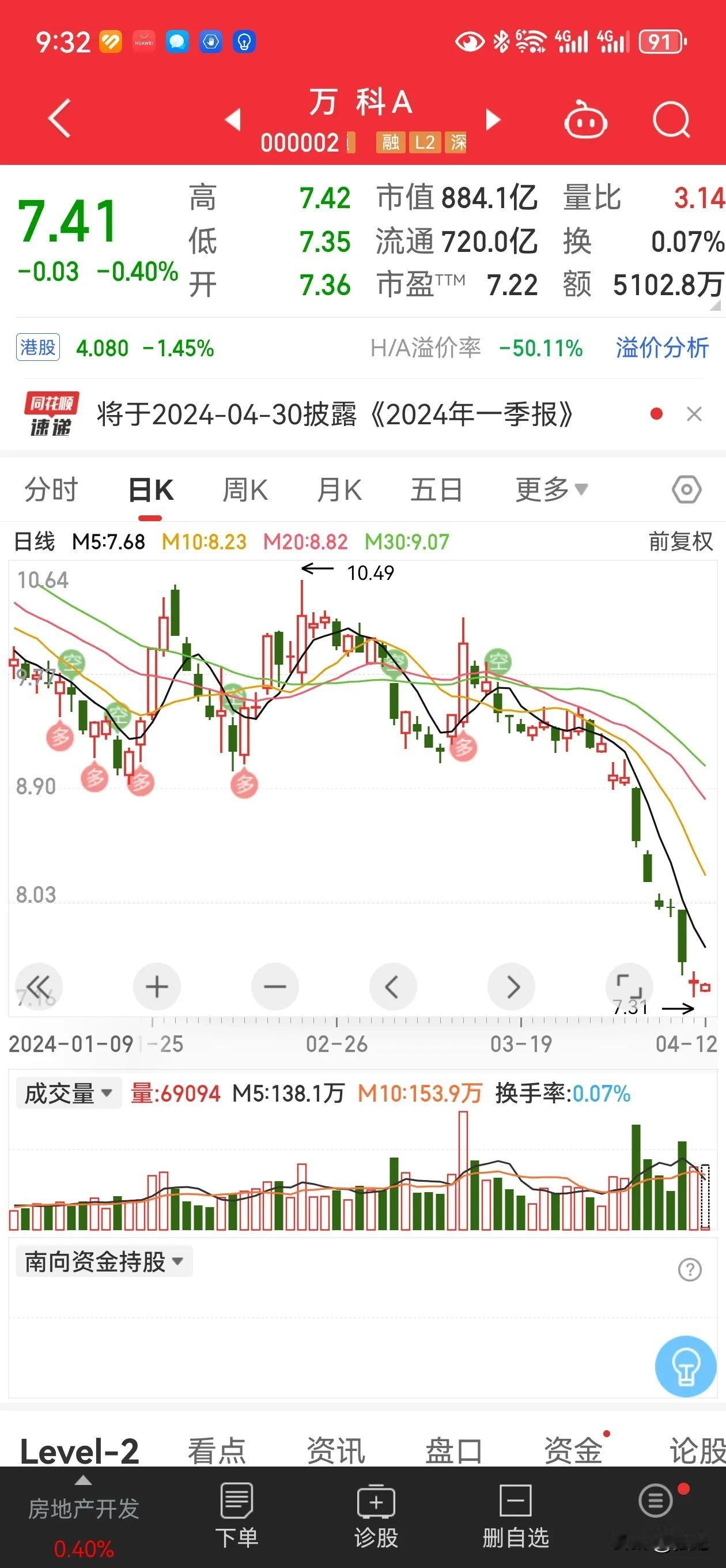Screen dimensions: 726x1568
Task: Select the 月K chart tab
Action: [339, 490]
